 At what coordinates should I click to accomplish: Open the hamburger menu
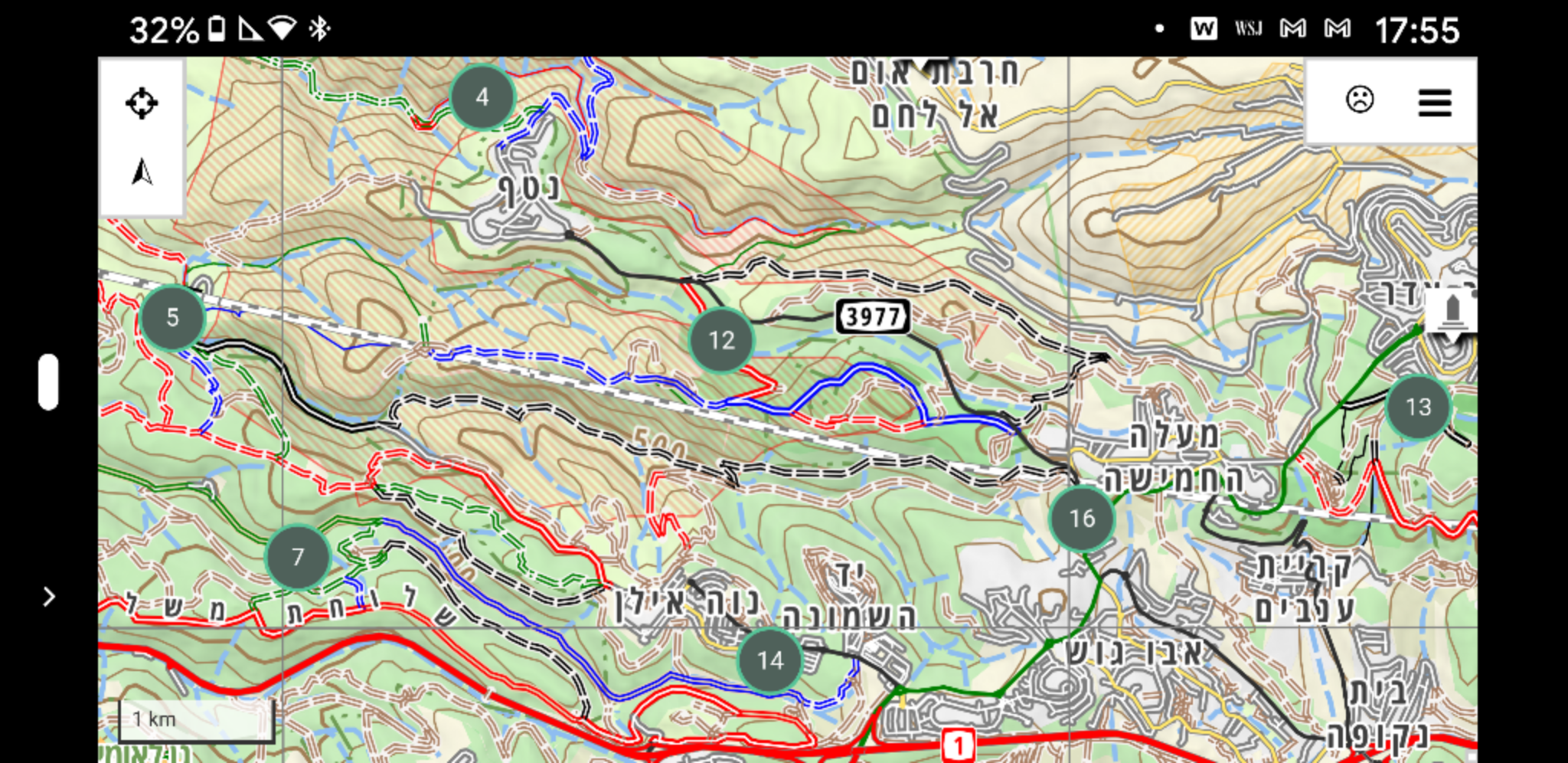pos(1434,102)
